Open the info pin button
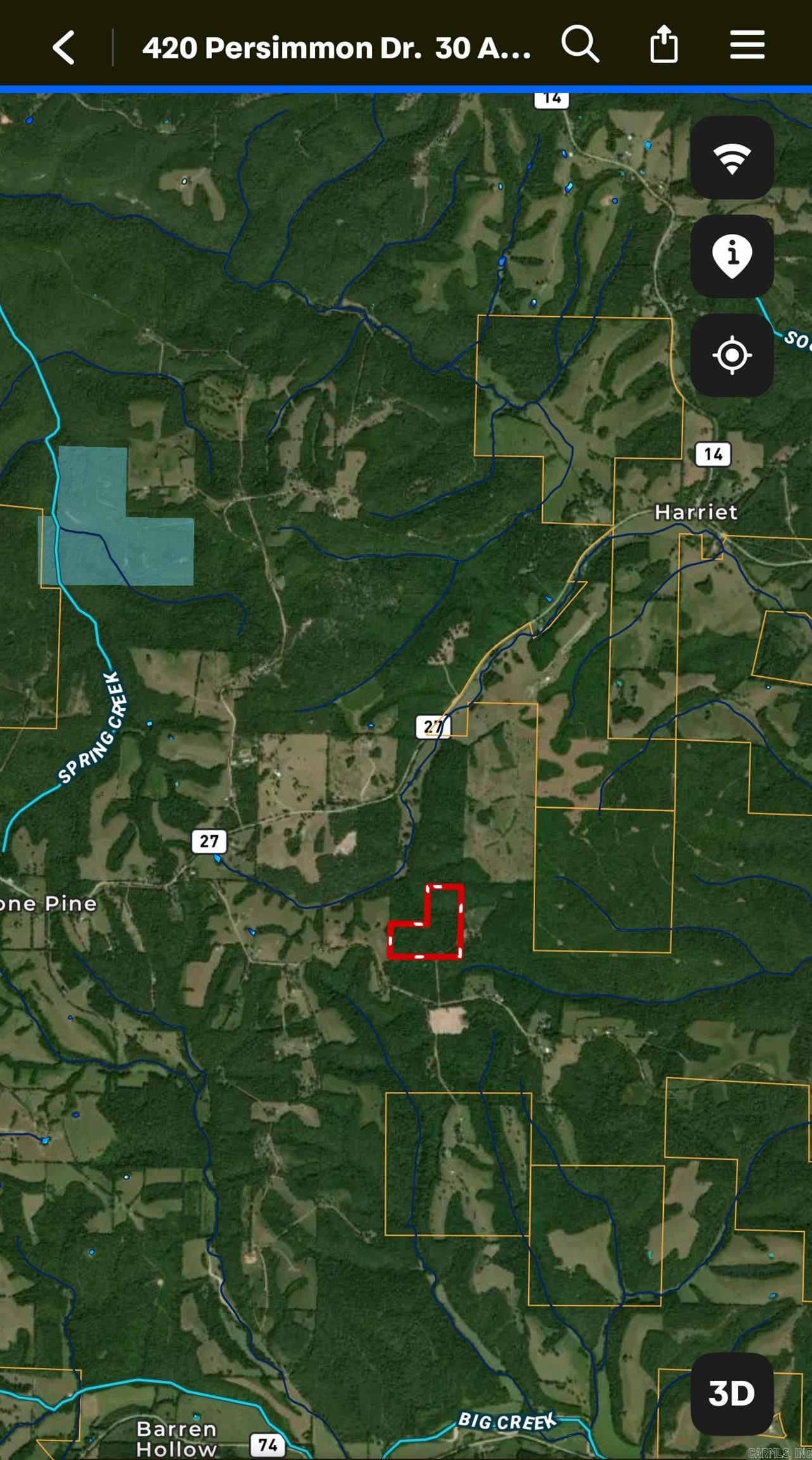This screenshot has height=1460, width=812. (732, 256)
